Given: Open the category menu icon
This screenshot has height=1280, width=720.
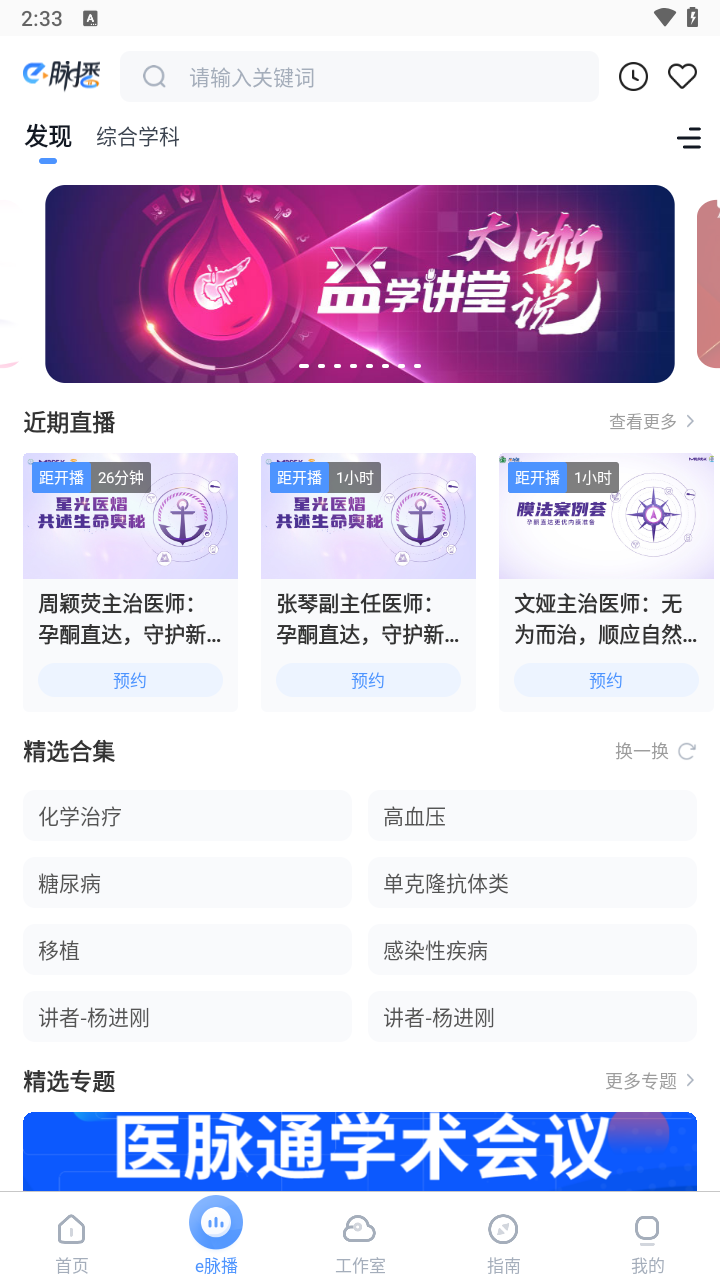Looking at the screenshot, I should (689, 139).
